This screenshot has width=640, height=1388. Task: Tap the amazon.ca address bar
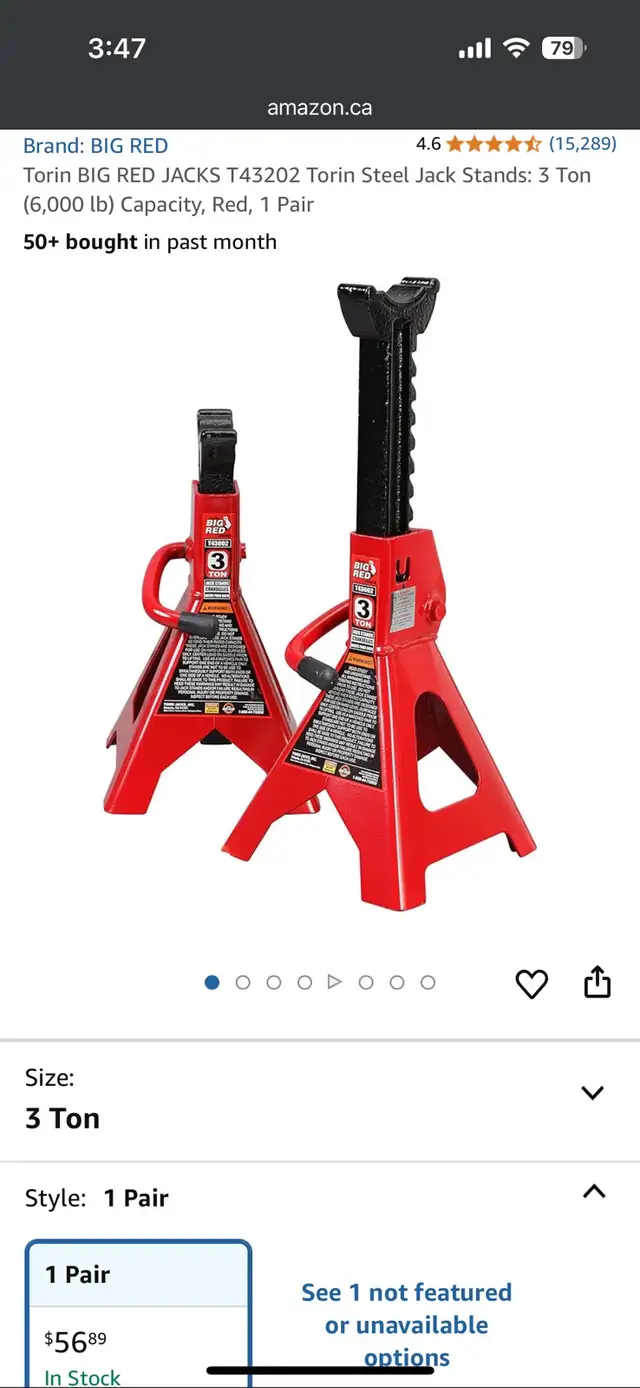320,108
